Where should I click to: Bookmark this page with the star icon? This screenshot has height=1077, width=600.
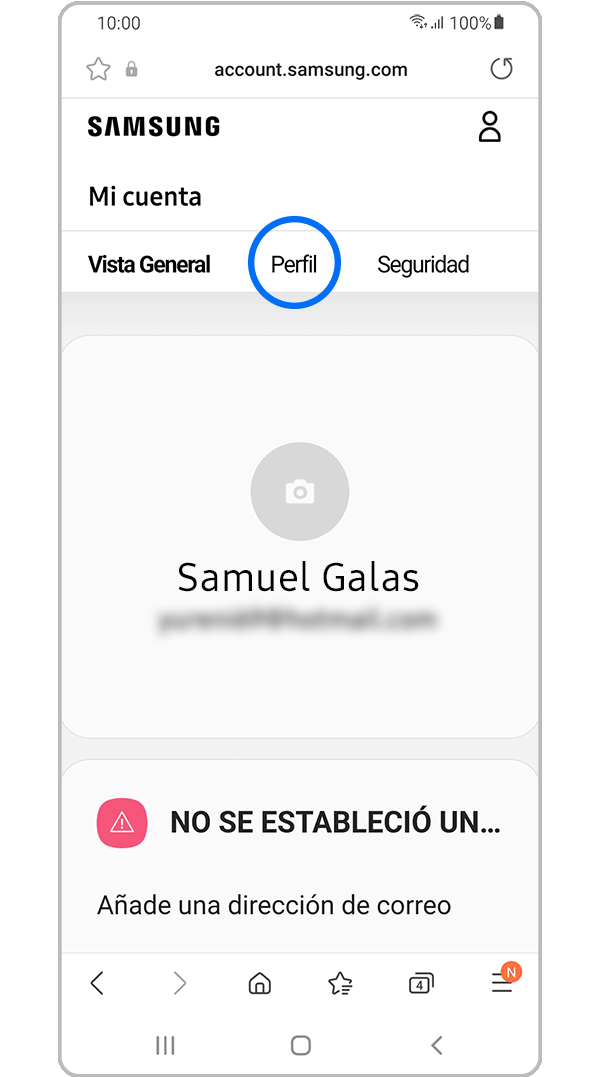(98, 70)
